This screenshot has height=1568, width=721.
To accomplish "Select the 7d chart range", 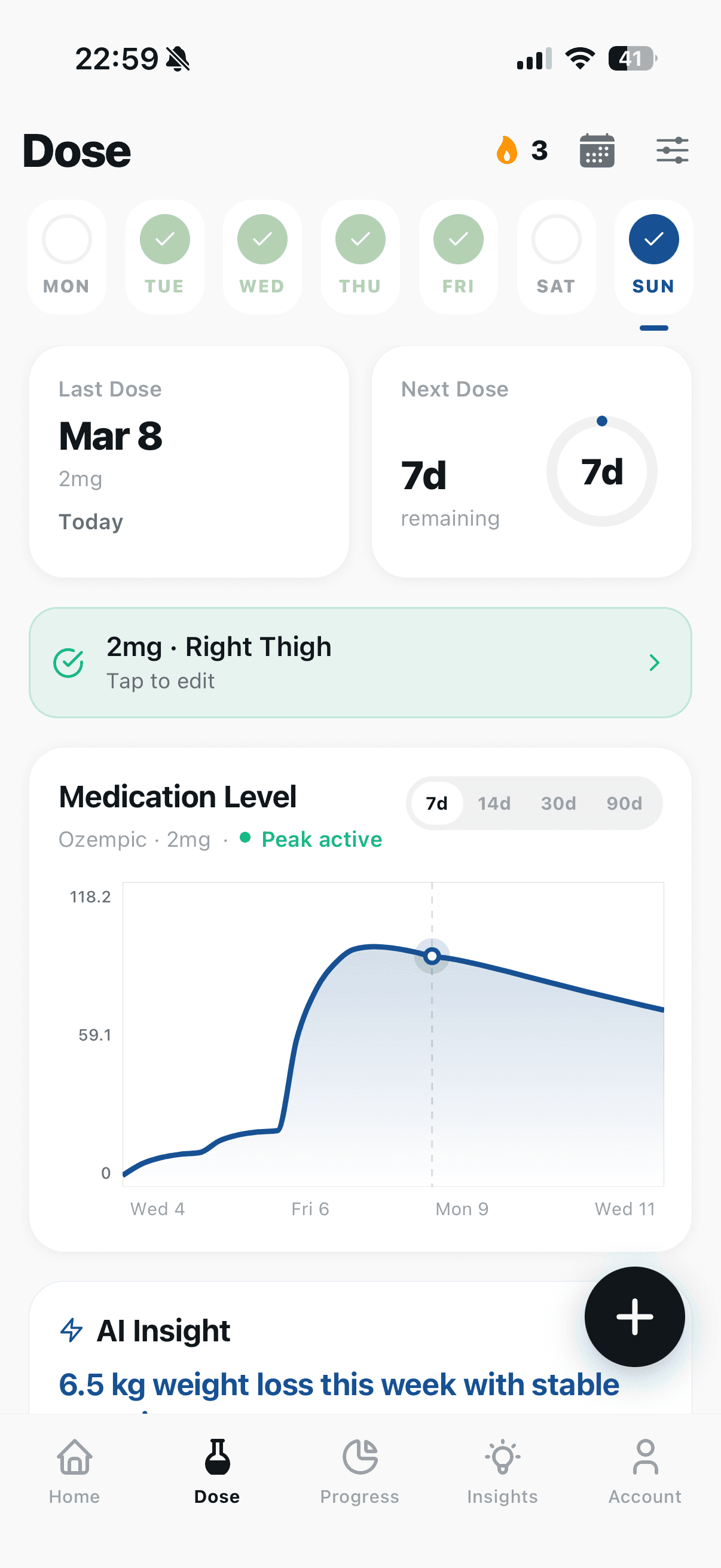I will 436,804.
